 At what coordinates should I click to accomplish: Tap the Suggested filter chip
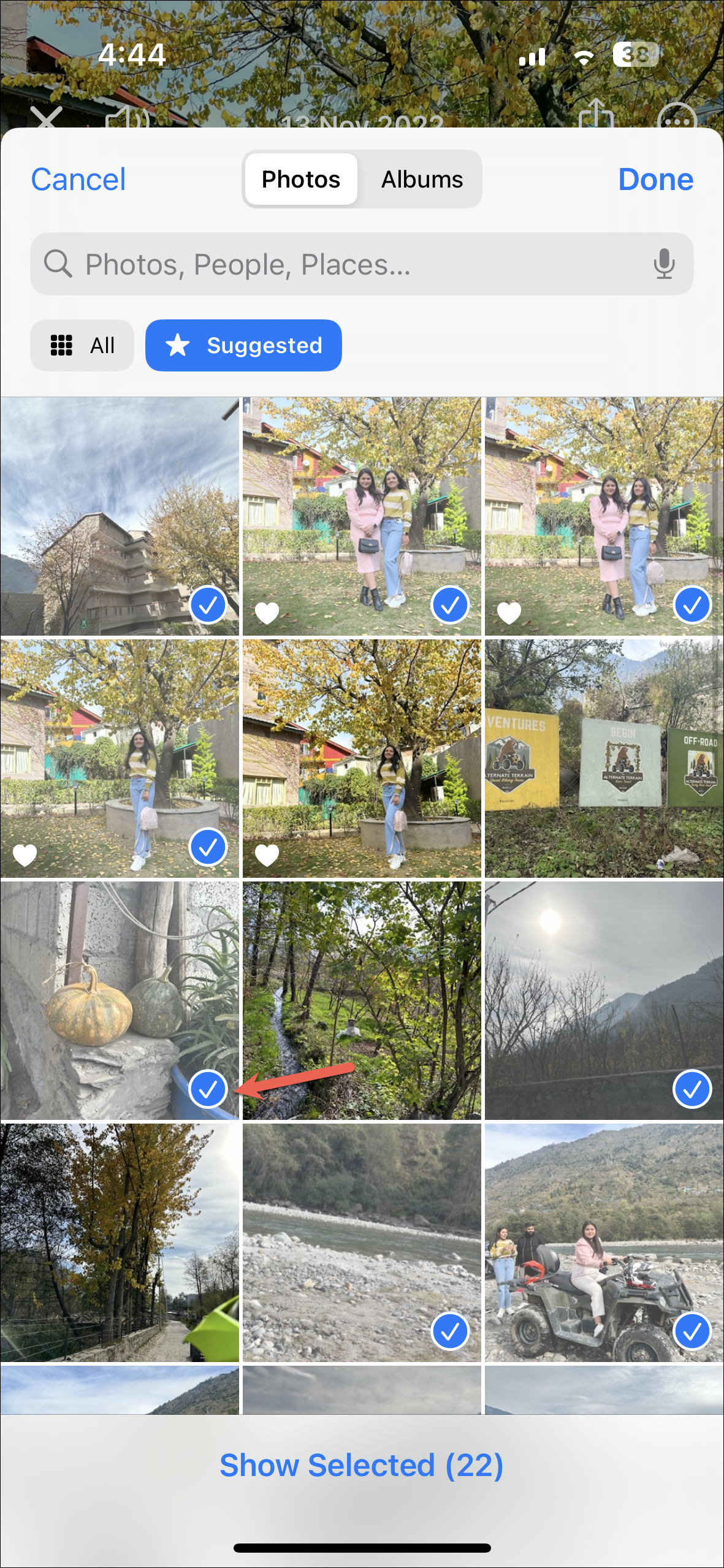pyautogui.click(x=243, y=345)
